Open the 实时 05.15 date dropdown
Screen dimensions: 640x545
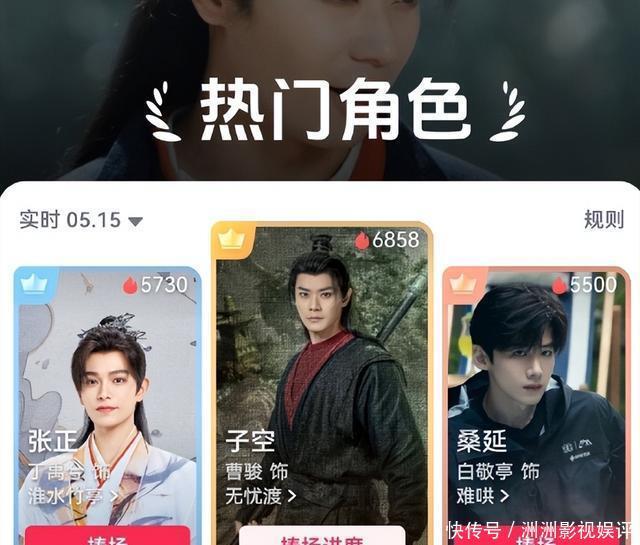coord(81,220)
